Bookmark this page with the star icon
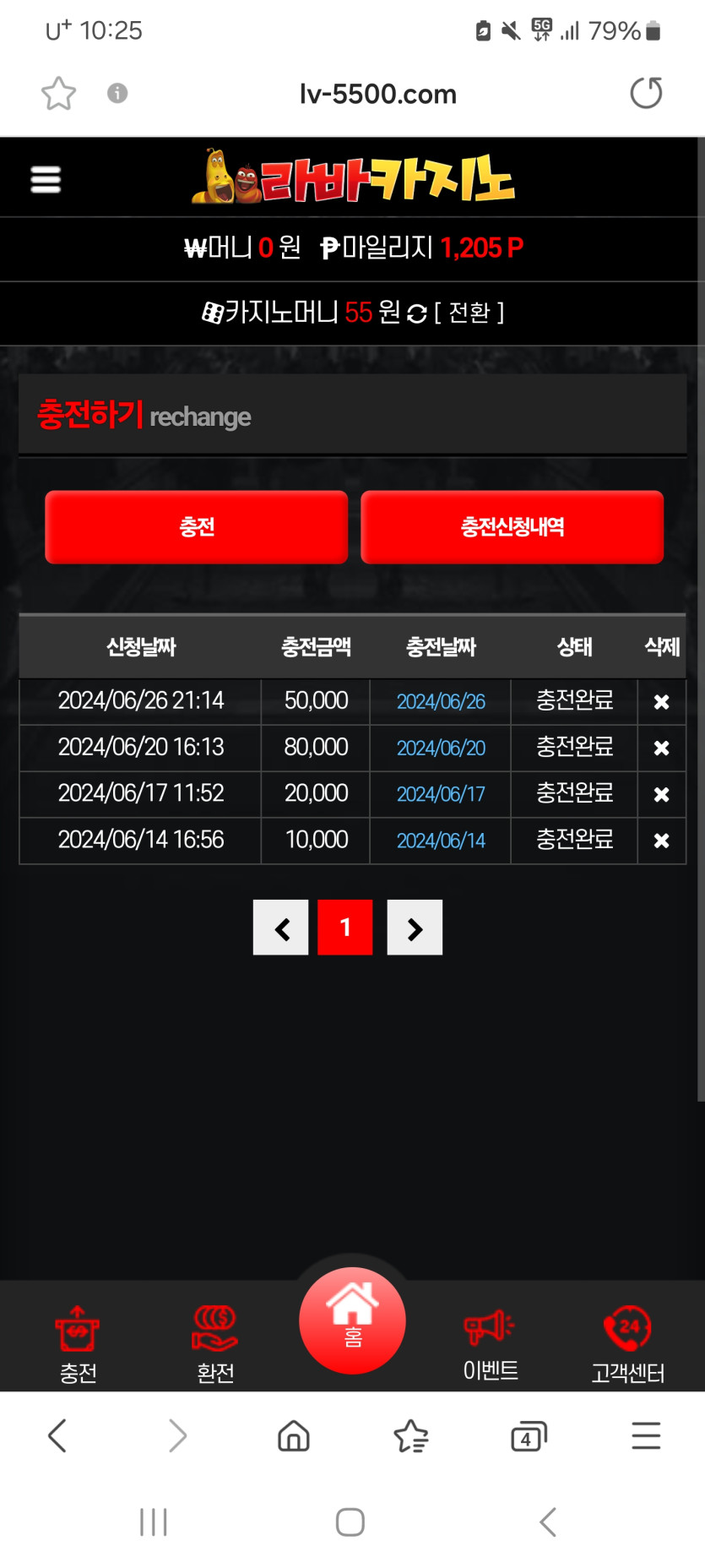This screenshot has height=1568, width=705. pyautogui.click(x=58, y=93)
